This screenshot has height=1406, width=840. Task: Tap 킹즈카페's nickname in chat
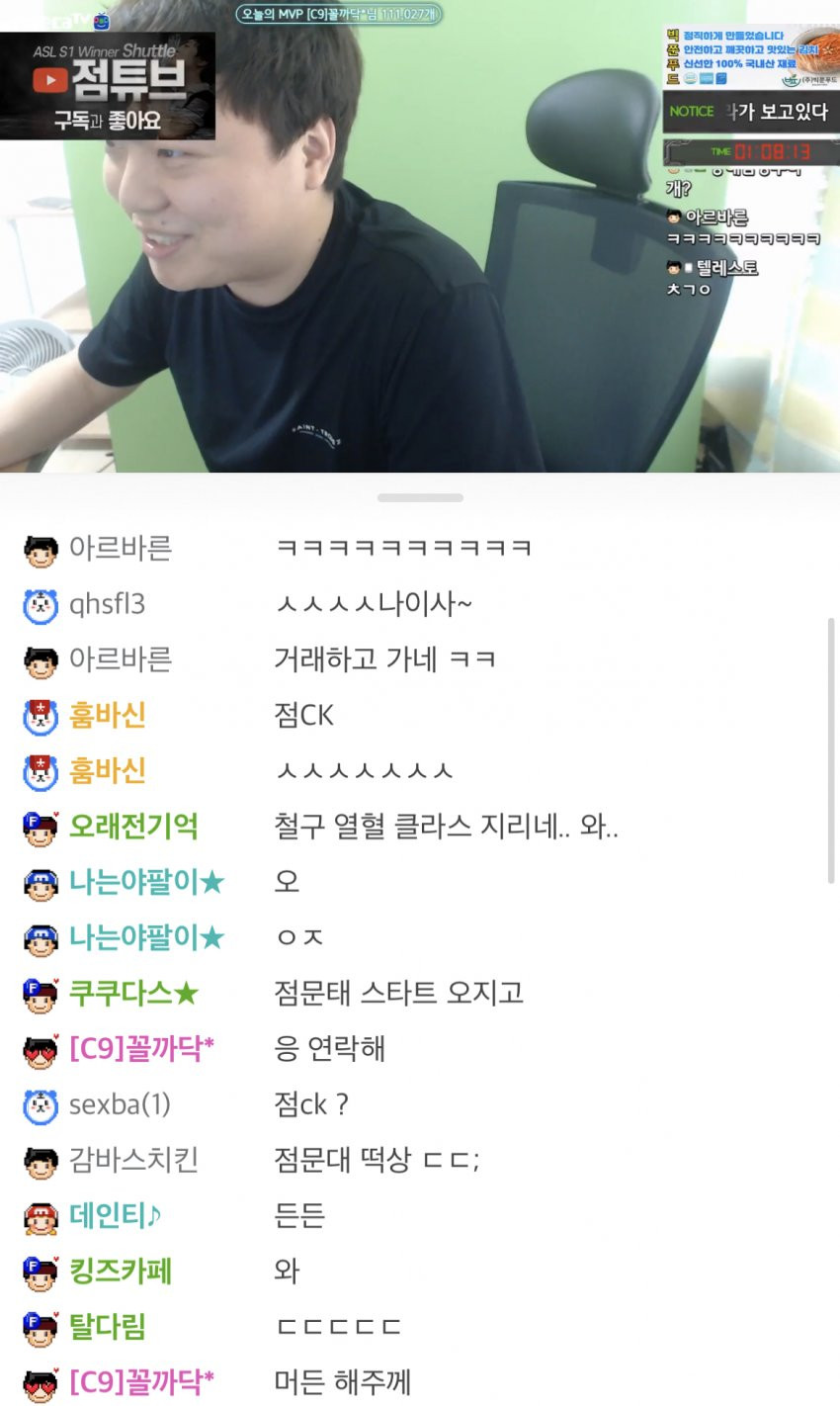121,1271
